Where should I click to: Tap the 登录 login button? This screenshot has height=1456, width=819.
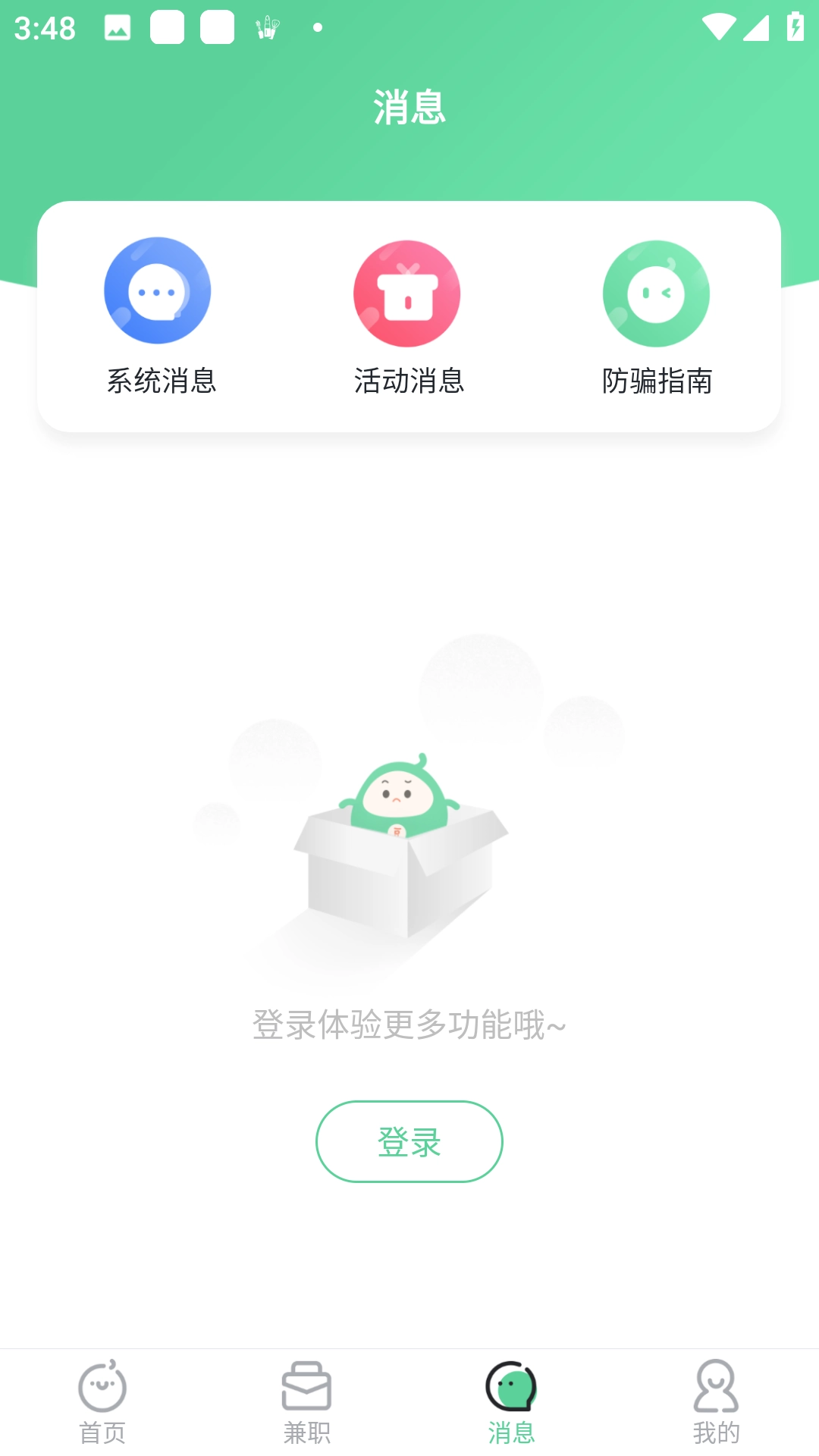point(409,1142)
